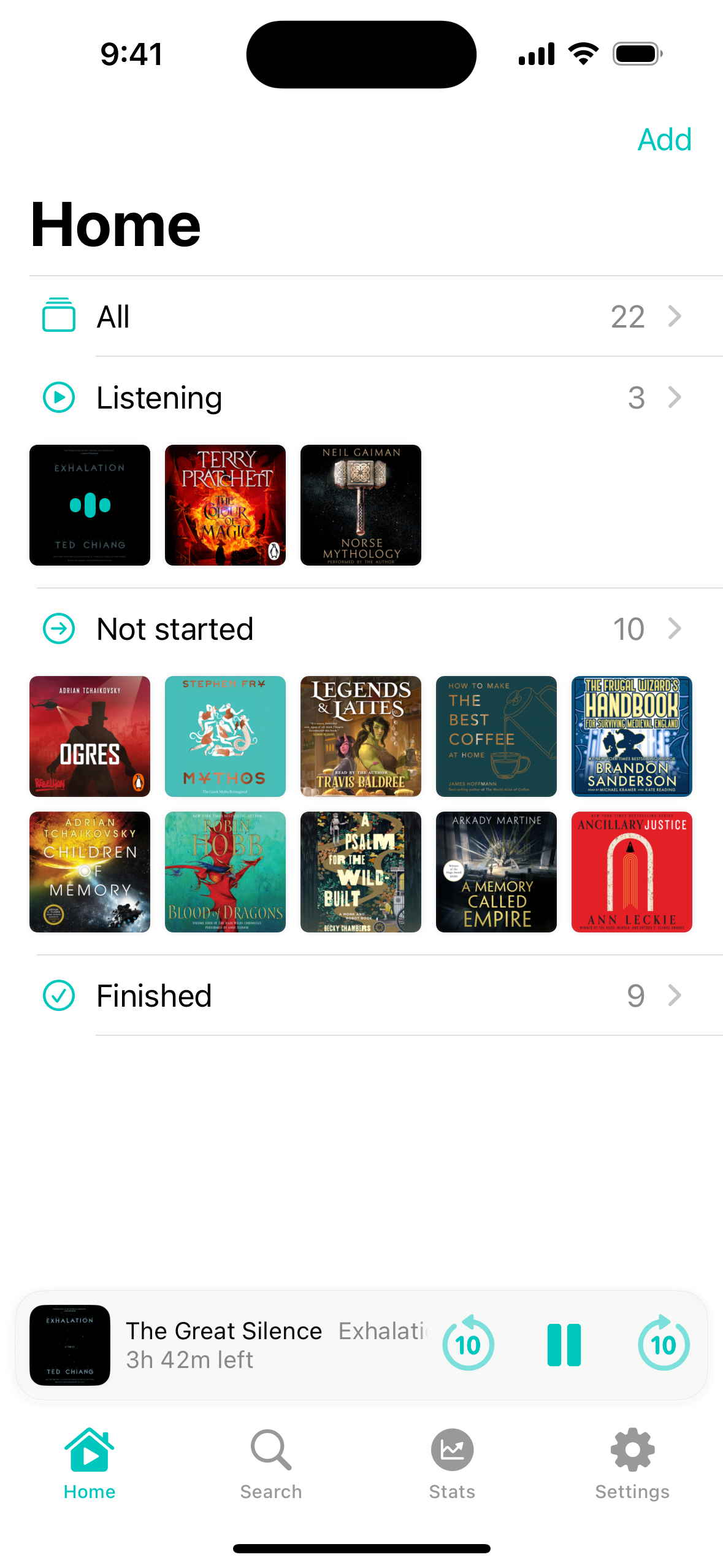Open the Not started category
The width and height of the screenshot is (723, 1568).
[362, 629]
